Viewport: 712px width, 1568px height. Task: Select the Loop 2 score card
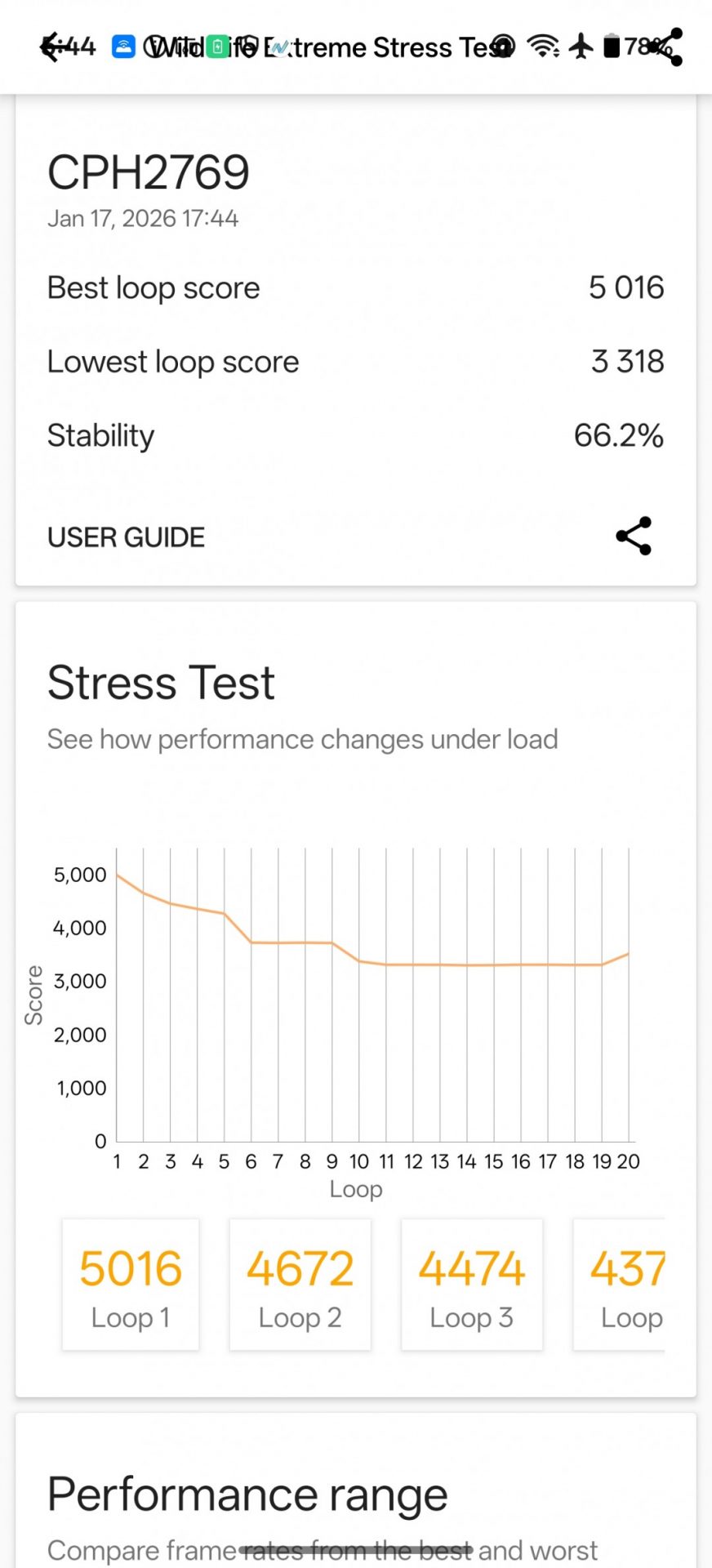[300, 1284]
